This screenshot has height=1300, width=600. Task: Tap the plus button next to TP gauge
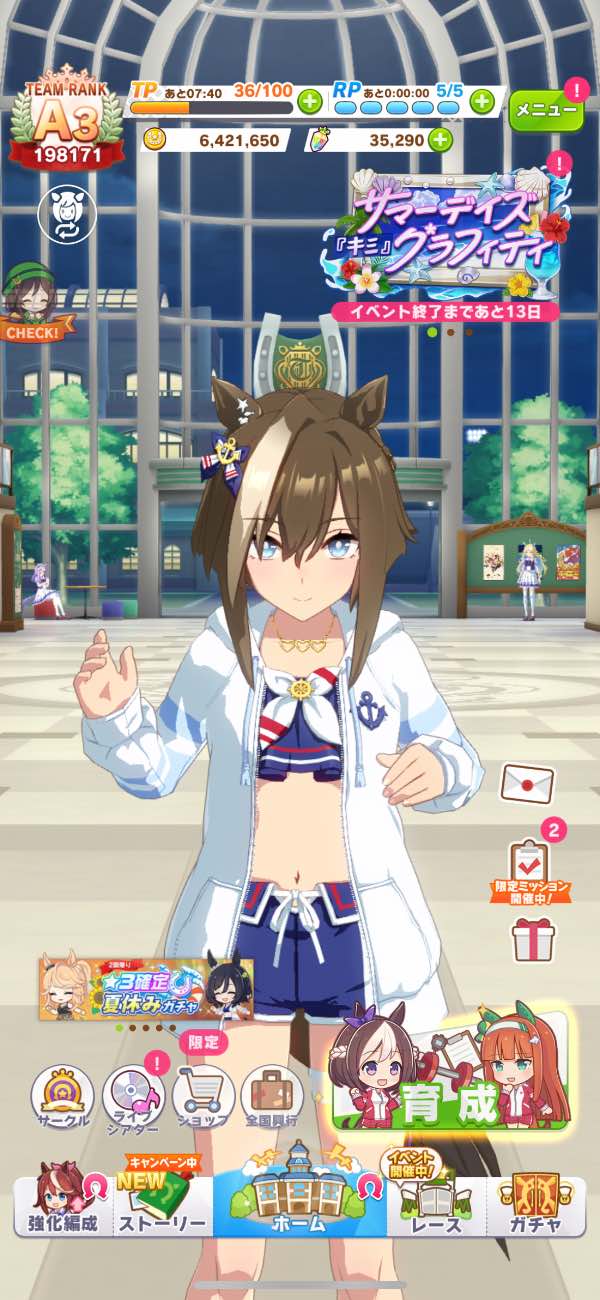(310, 101)
